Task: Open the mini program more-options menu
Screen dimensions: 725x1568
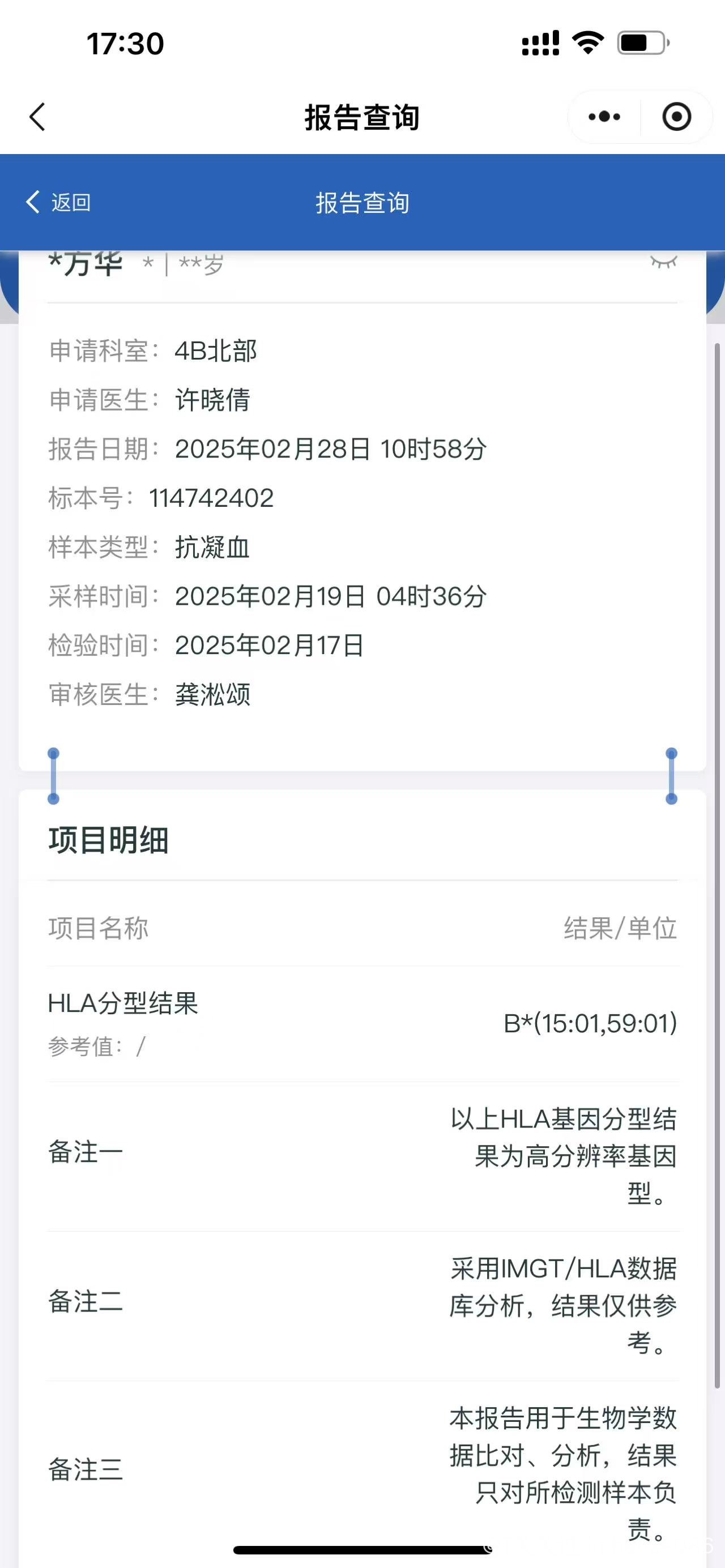Action: tap(604, 117)
